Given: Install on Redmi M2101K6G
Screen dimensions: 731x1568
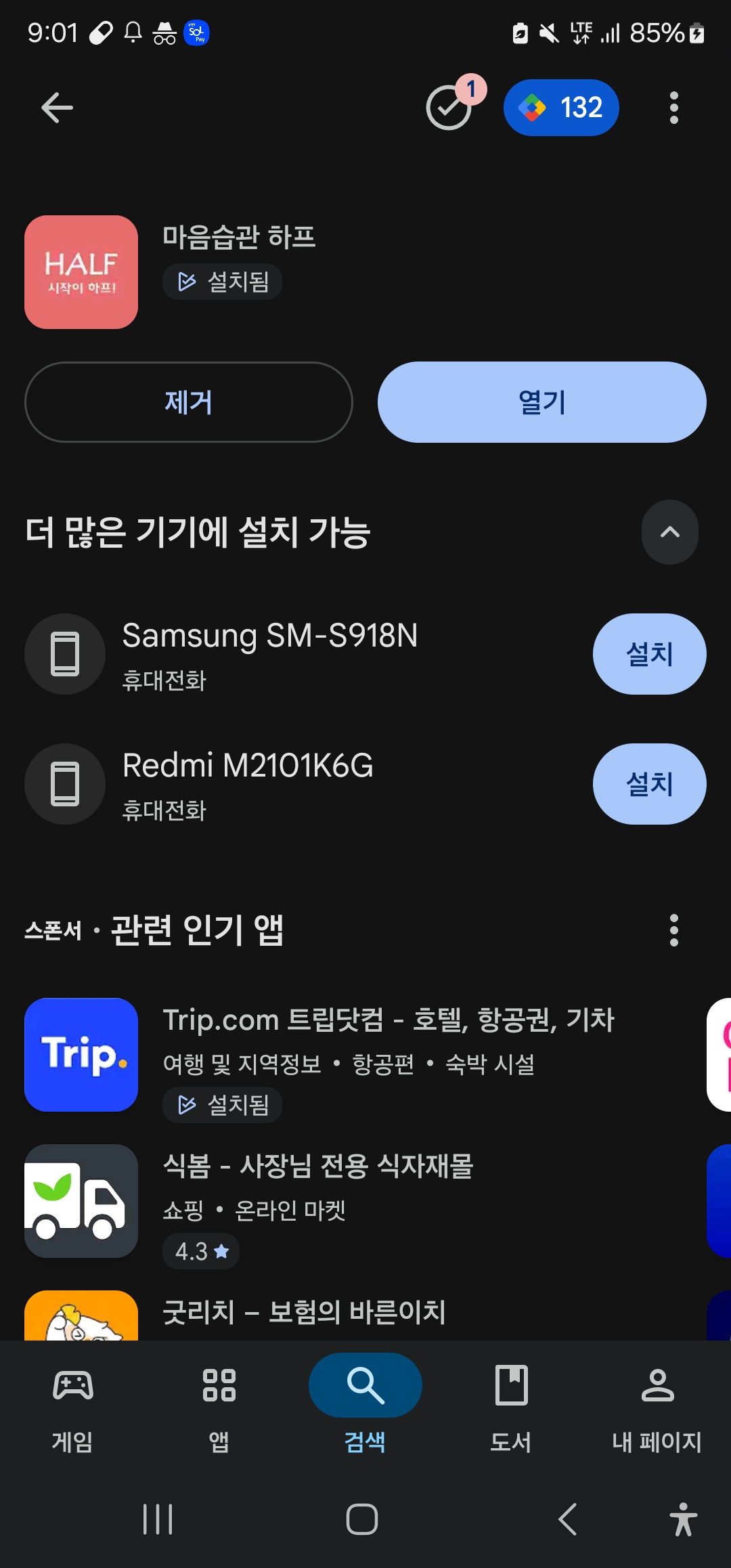Looking at the screenshot, I should 649,784.
